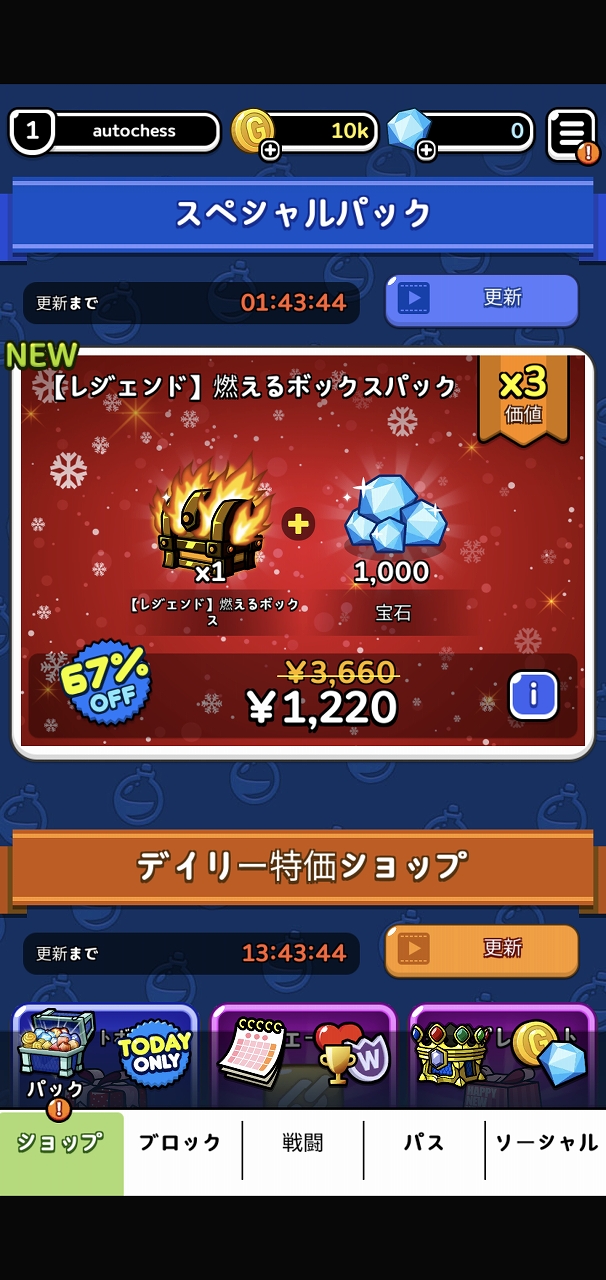Select the パス tab
606x1280 pixels.
coord(424,1143)
